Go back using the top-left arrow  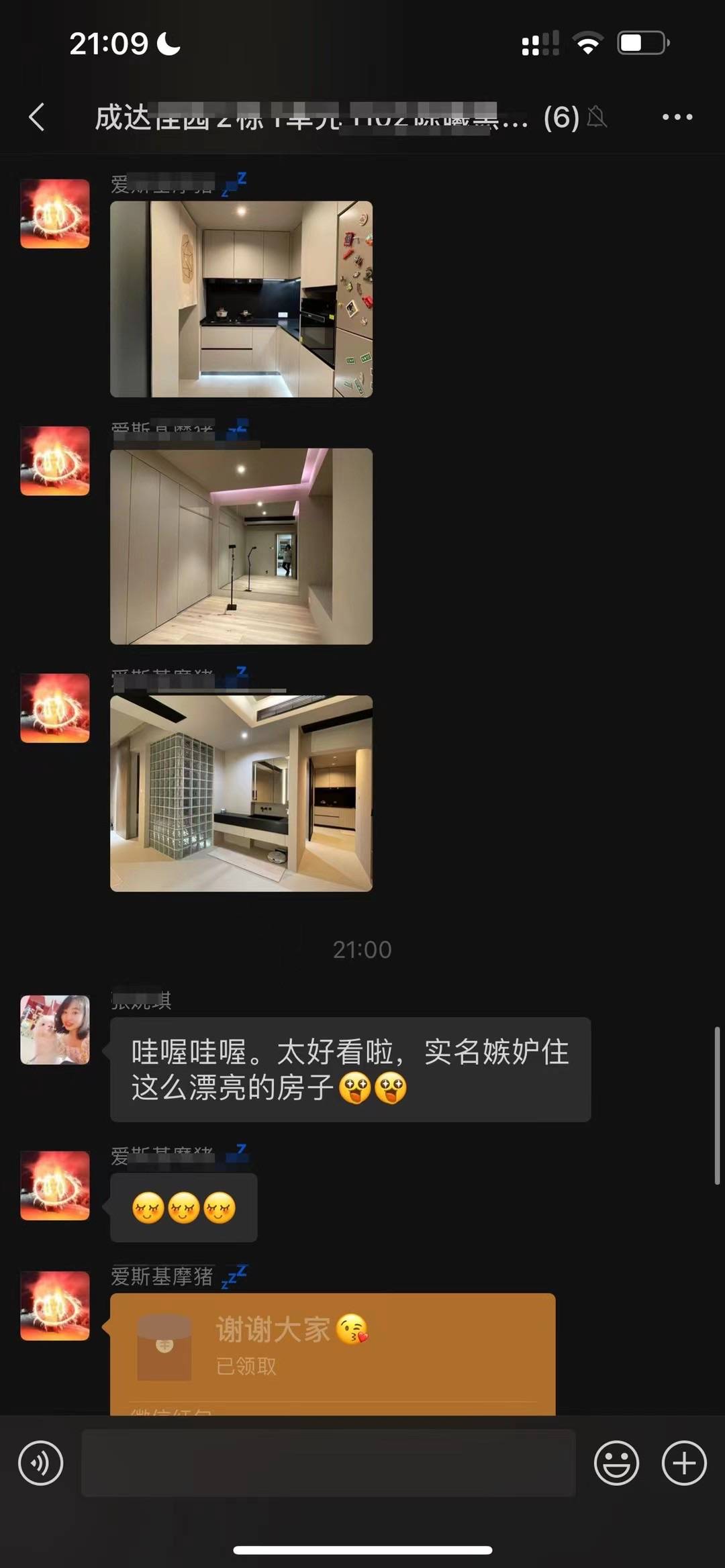[x=37, y=117]
